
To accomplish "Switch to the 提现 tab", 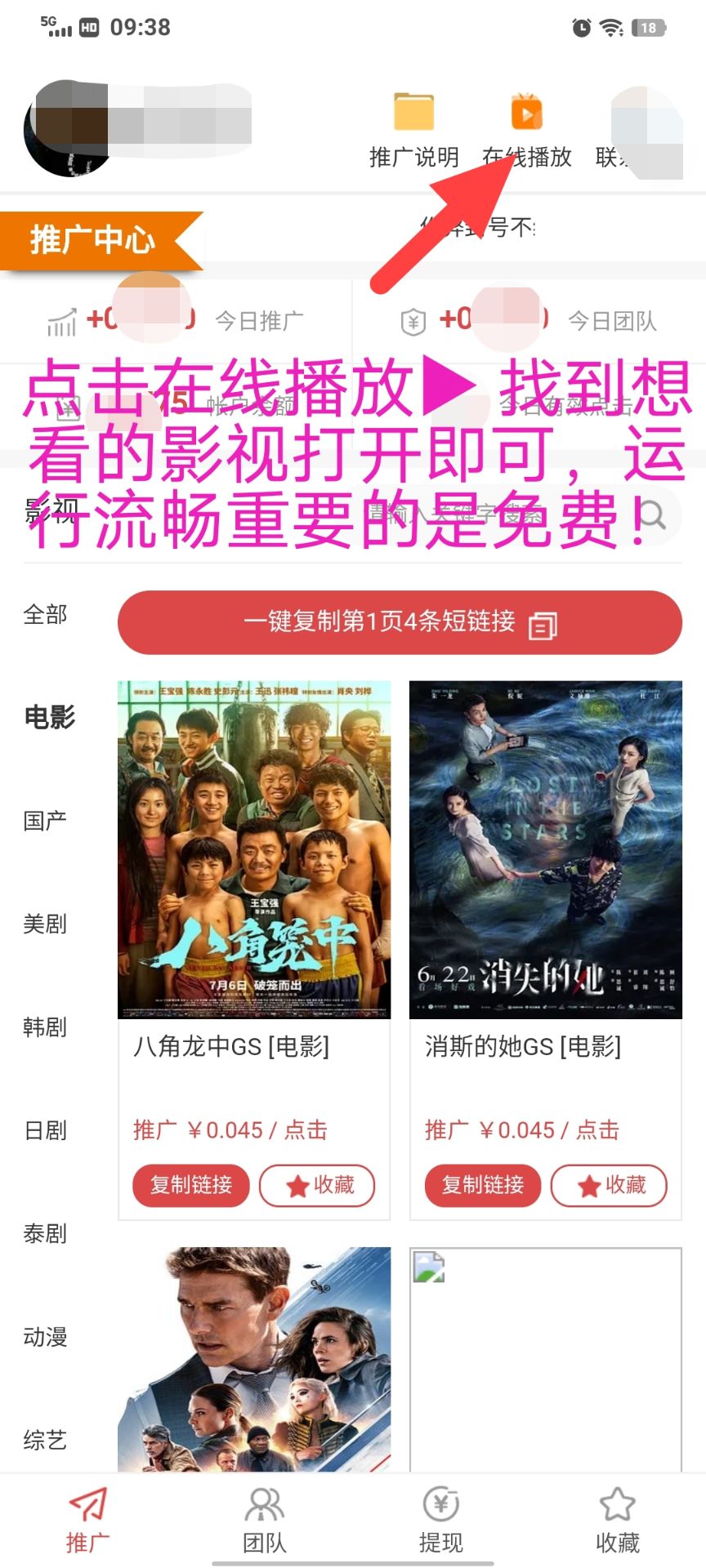I will click(440, 1521).
